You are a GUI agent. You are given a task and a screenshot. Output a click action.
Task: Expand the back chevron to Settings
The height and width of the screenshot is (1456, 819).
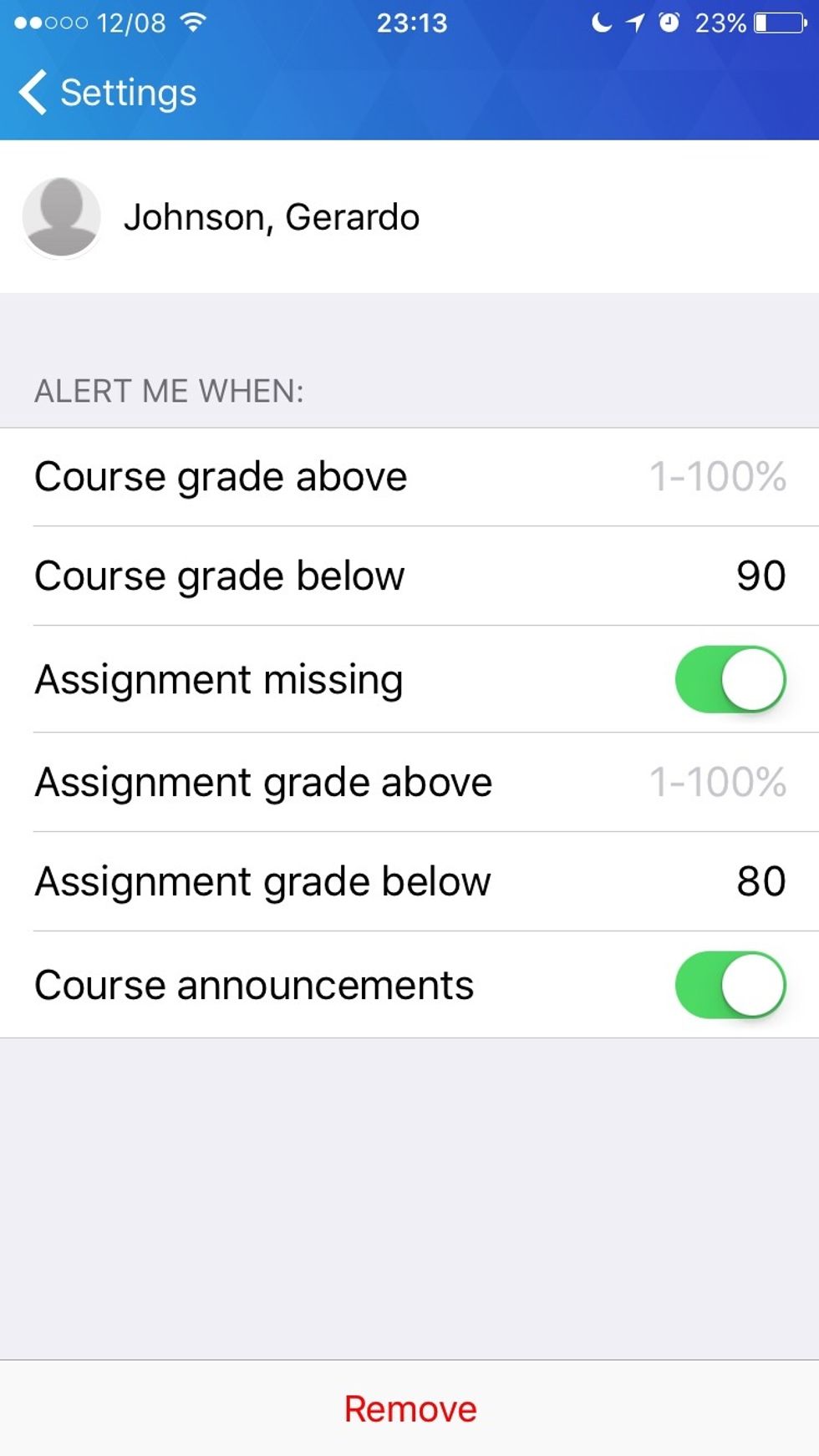click(32, 92)
